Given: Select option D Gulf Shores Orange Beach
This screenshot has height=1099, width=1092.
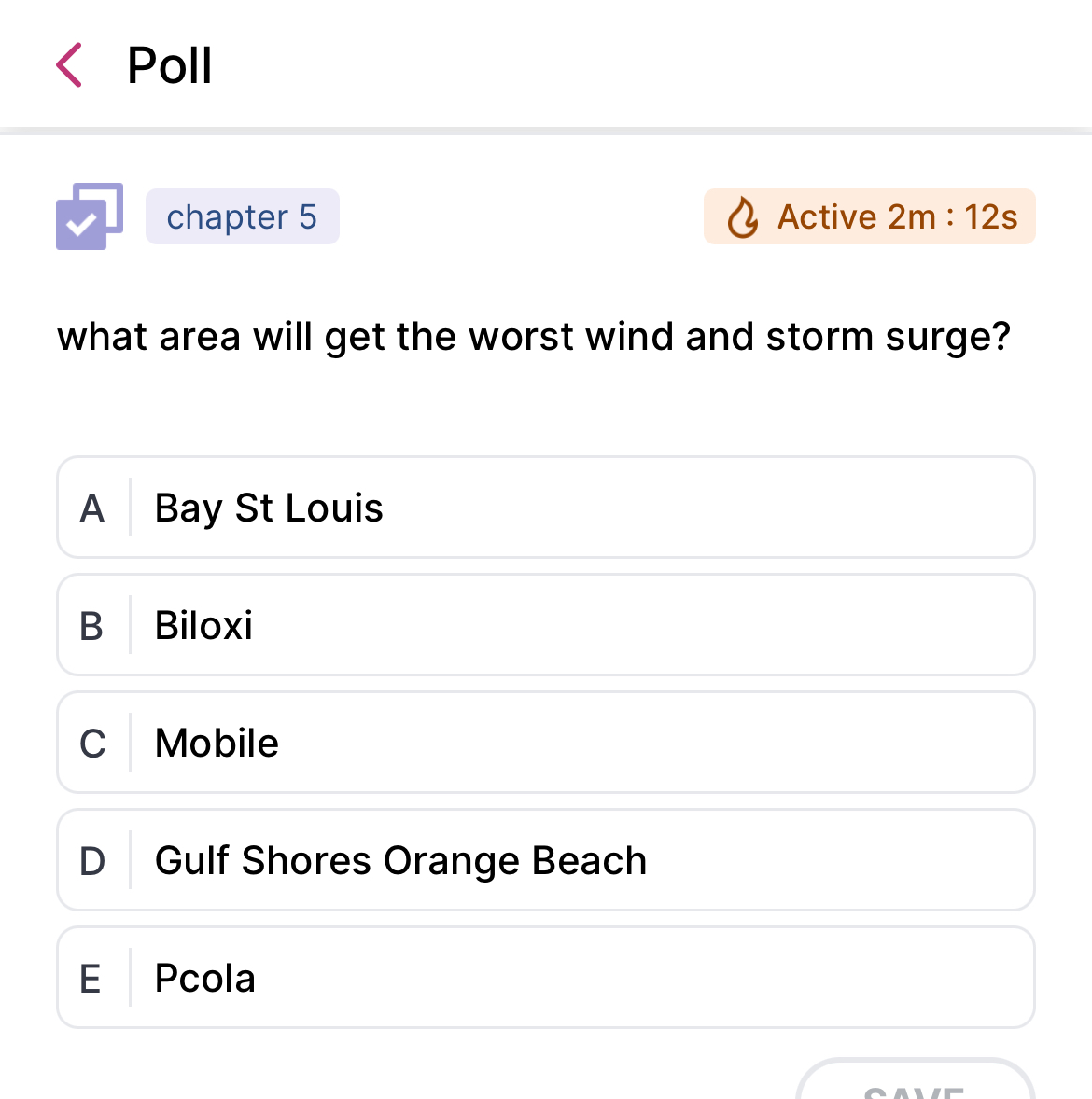Looking at the screenshot, I should [545, 860].
